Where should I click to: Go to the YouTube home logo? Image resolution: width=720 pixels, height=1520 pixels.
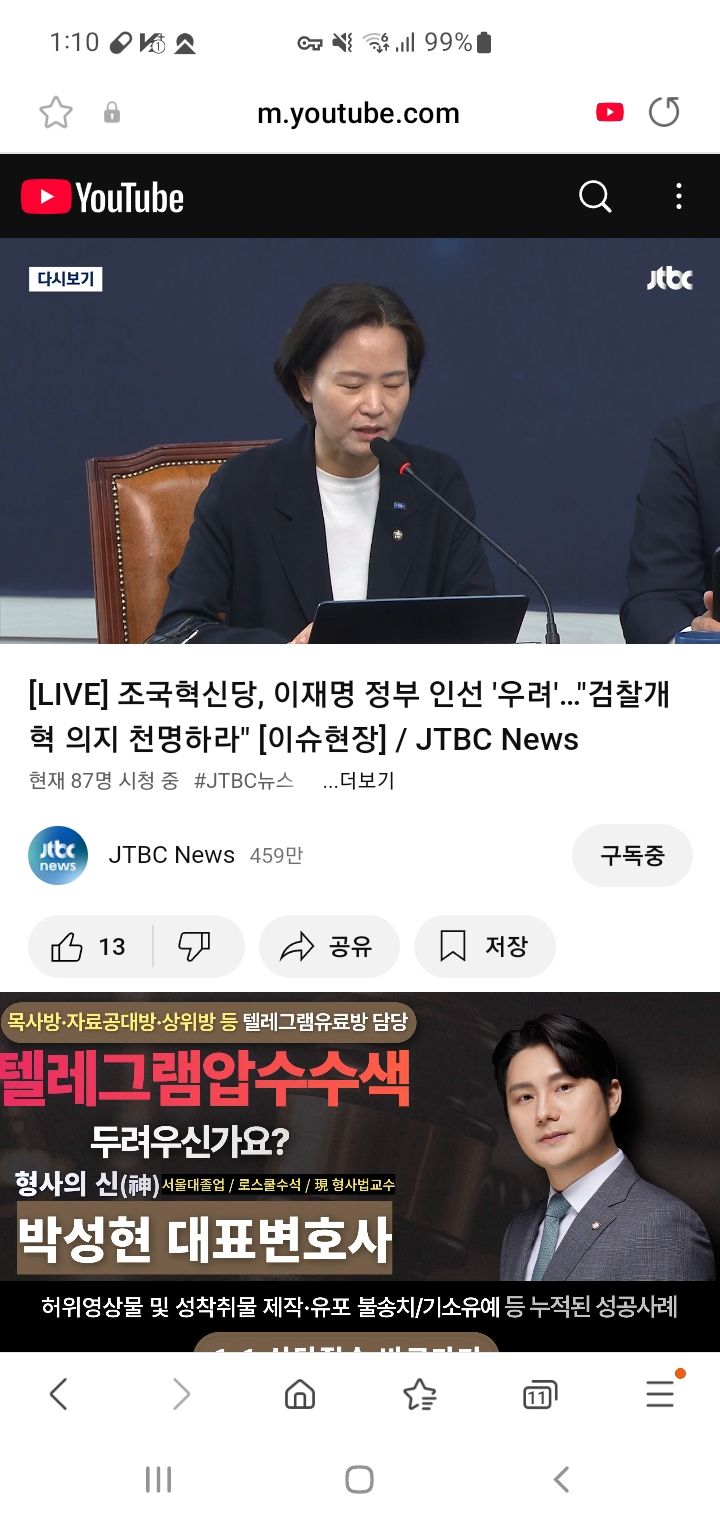pos(103,198)
